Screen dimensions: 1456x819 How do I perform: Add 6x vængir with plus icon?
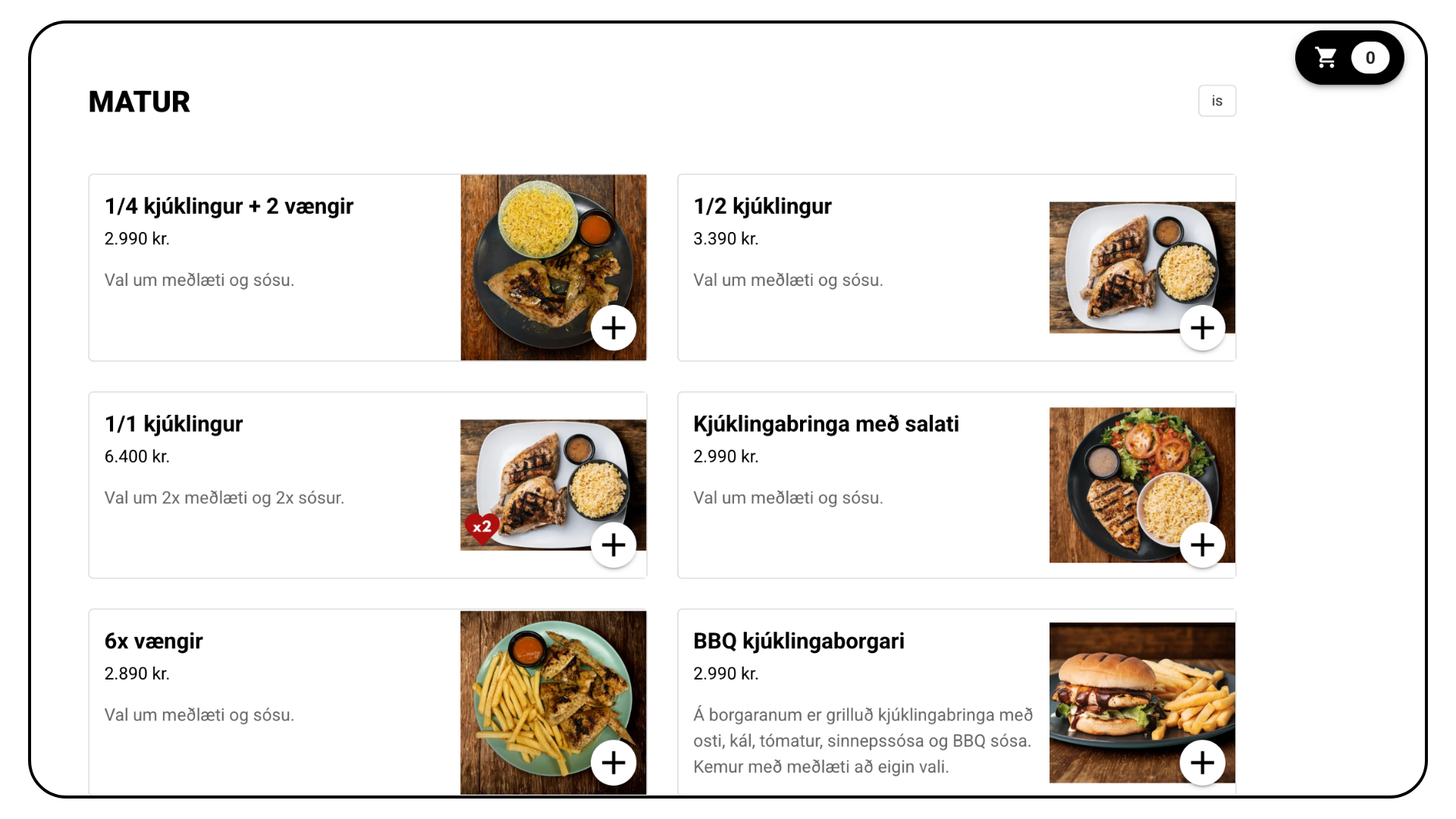pyautogui.click(x=613, y=762)
